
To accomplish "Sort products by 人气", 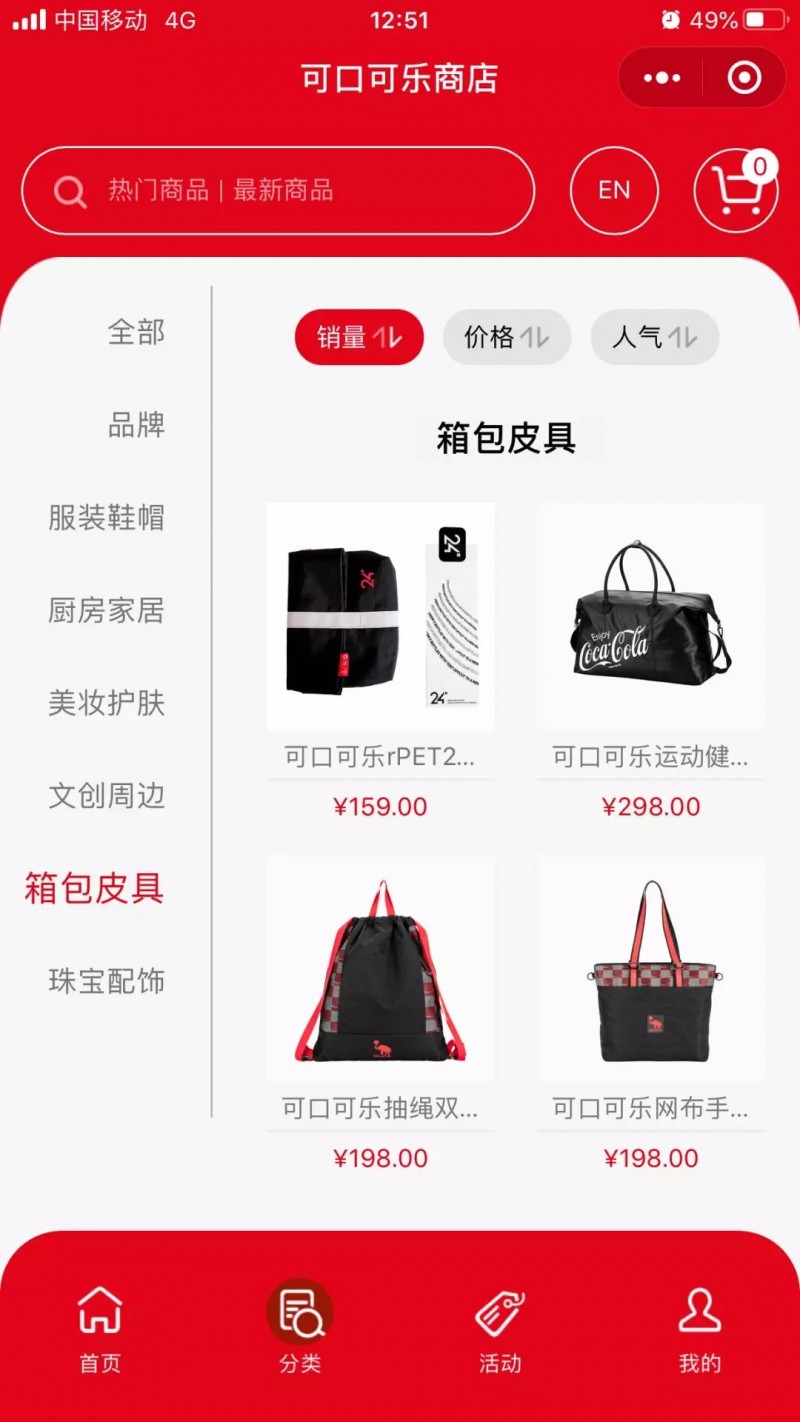I will click(x=654, y=338).
